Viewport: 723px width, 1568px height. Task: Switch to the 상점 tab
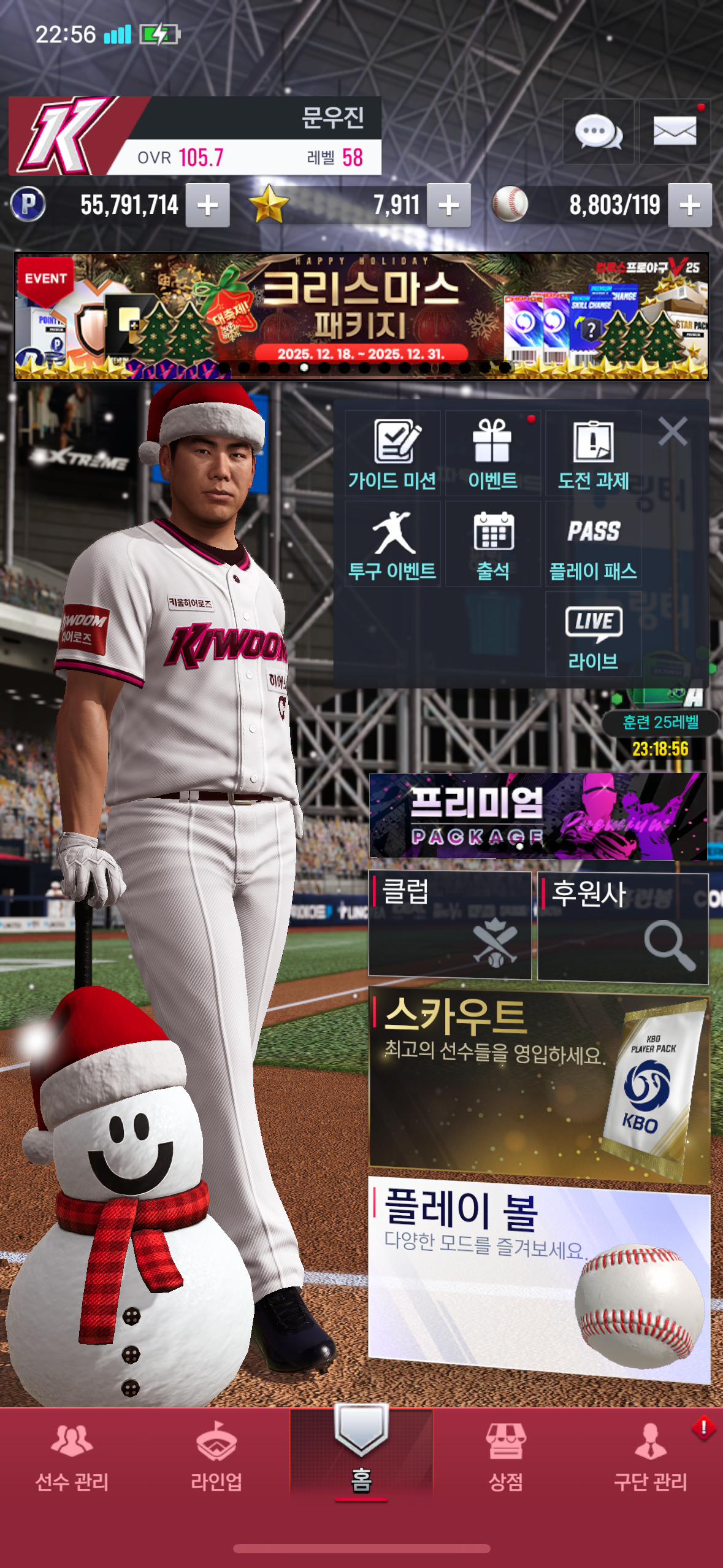pos(506,1456)
